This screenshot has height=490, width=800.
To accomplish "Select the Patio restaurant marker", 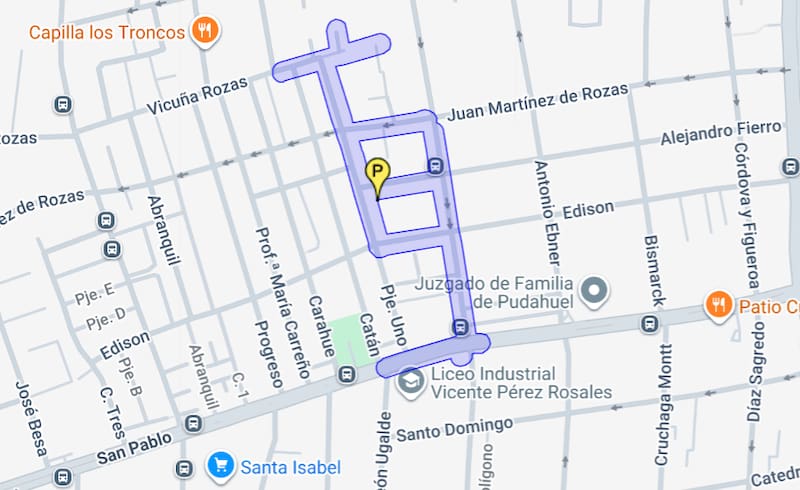I will click(x=718, y=304).
